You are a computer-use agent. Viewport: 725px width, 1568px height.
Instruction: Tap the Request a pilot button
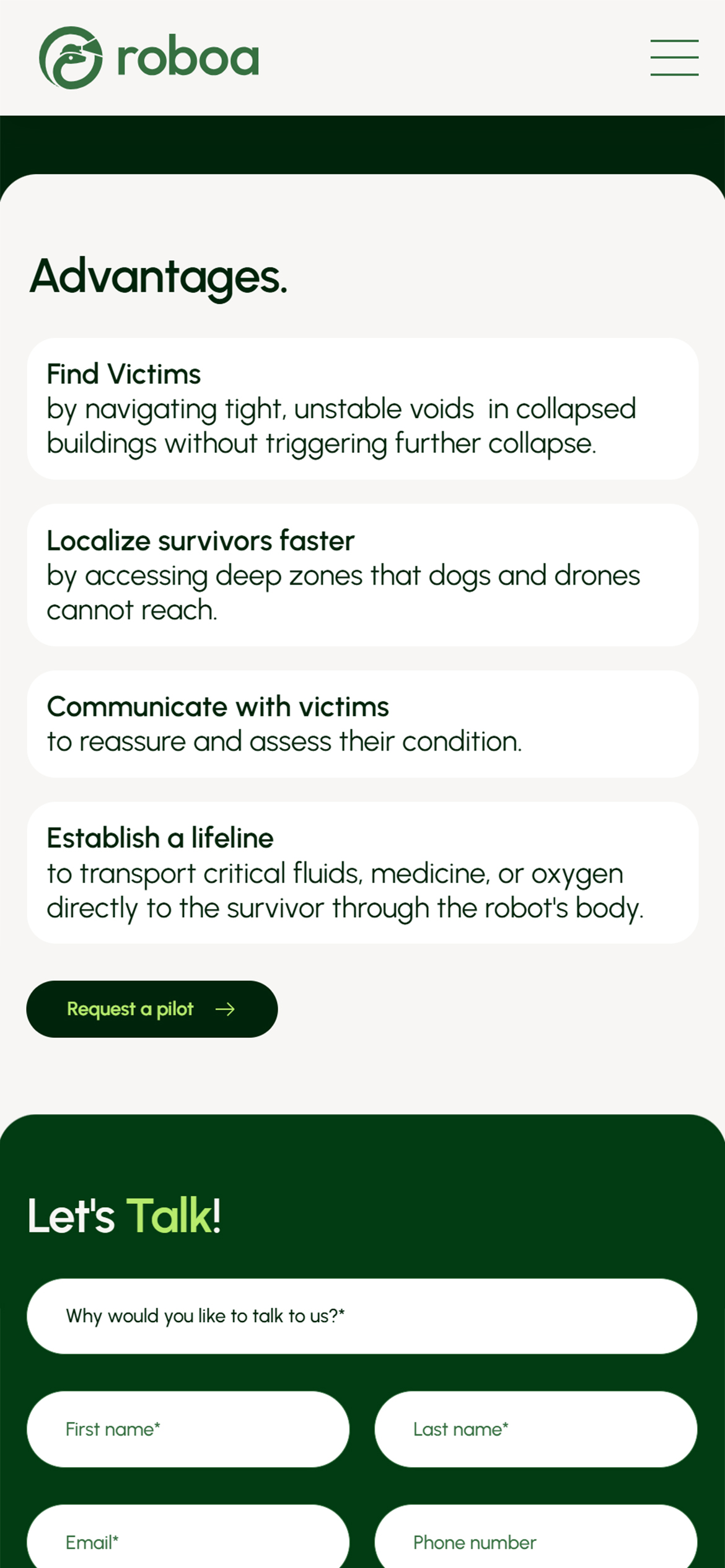point(152,1009)
